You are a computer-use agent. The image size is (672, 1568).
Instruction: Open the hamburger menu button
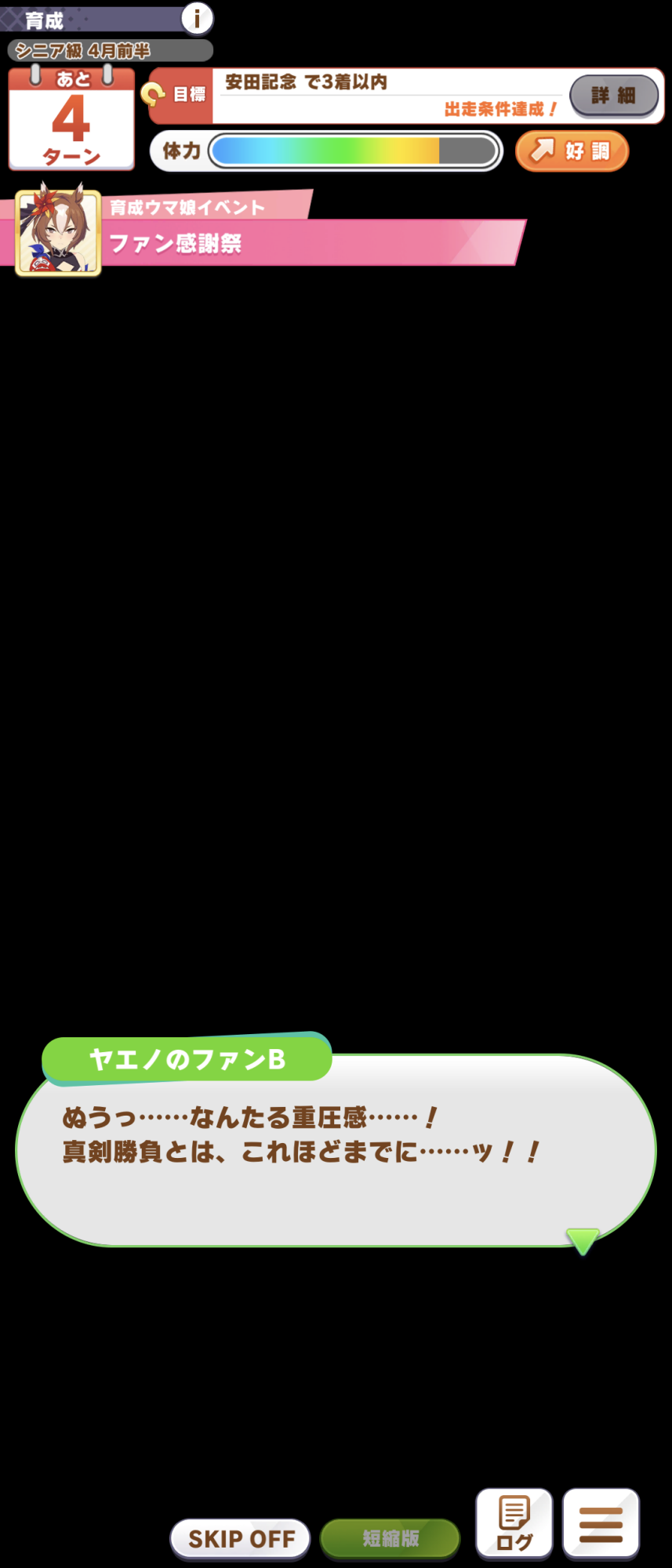pos(601,1523)
